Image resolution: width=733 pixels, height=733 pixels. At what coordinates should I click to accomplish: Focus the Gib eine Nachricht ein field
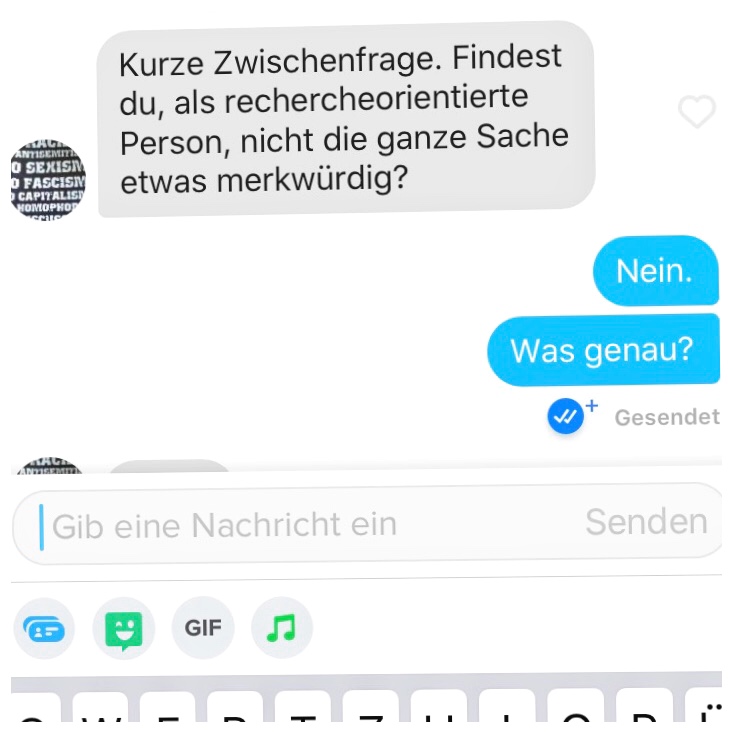pyautogui.click(x=300, y=524)
